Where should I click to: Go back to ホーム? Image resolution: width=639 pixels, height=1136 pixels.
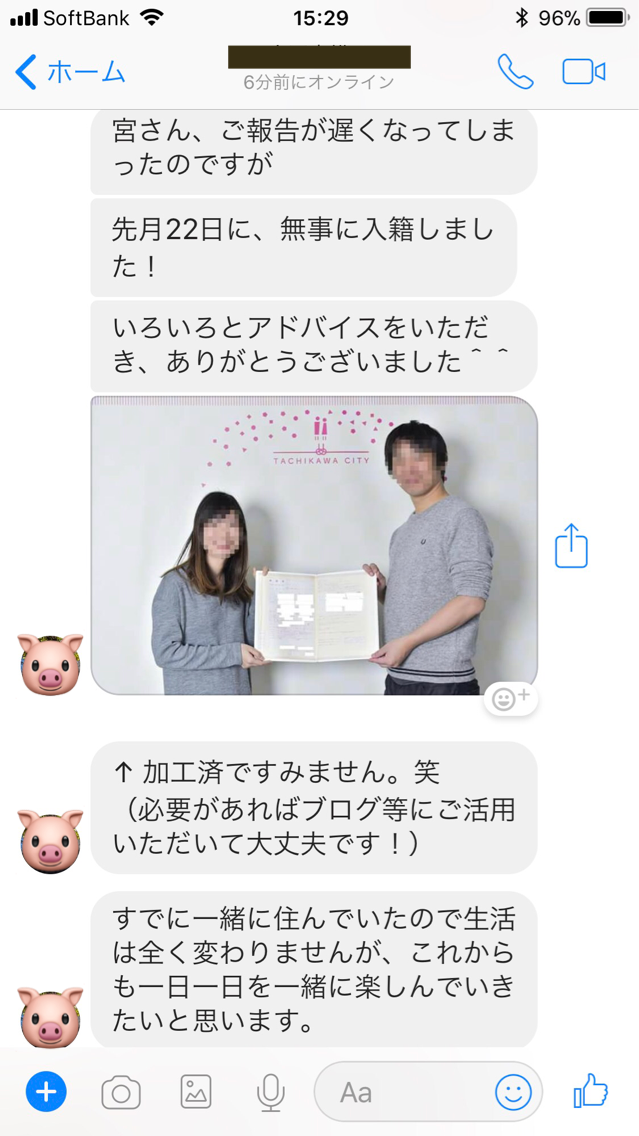(x=70, y=72)
